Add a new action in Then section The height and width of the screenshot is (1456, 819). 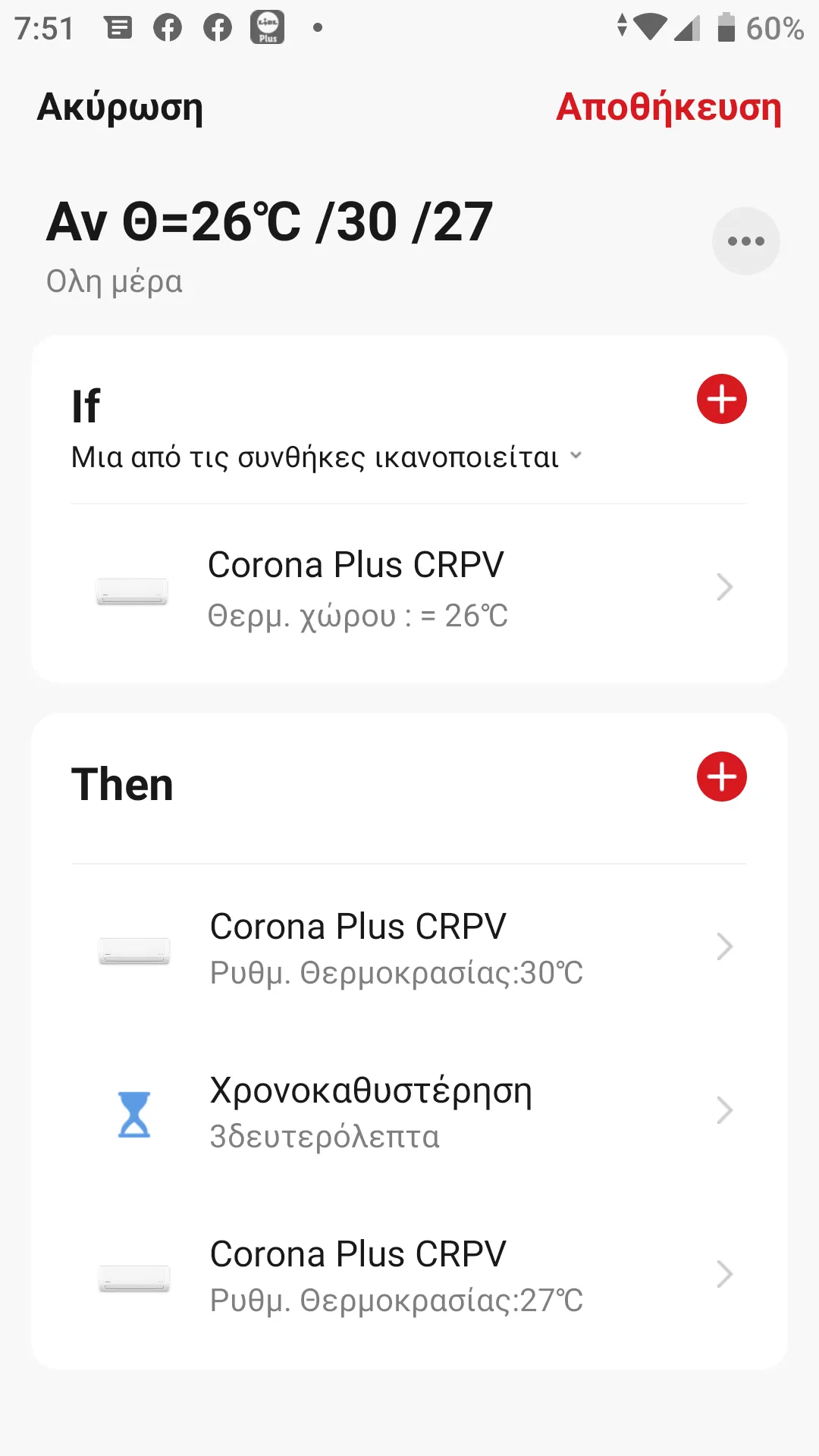(721, 777)
